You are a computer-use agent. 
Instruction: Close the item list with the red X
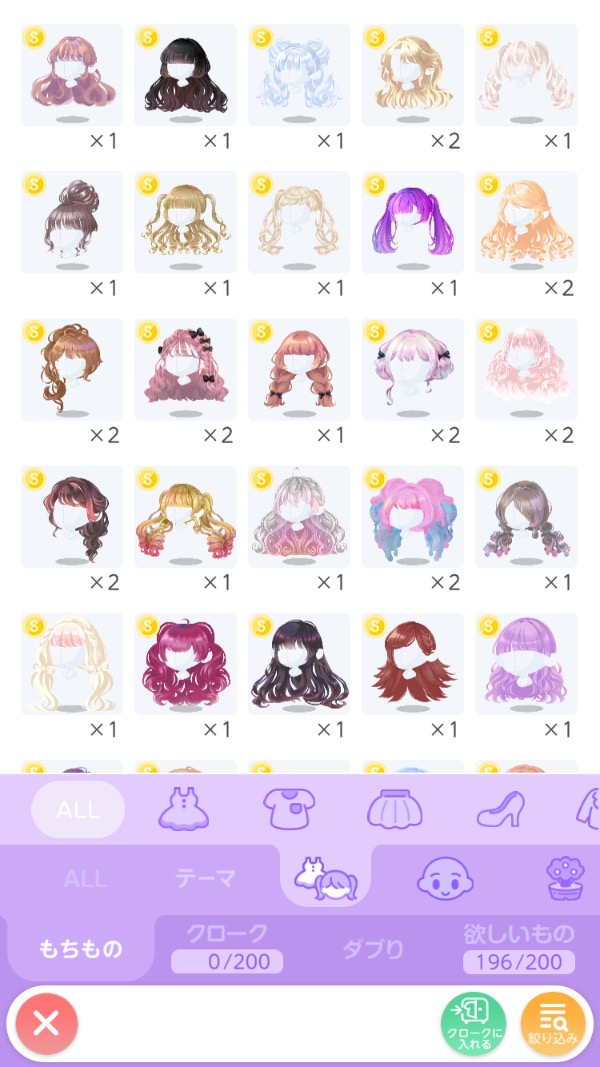(46, 1022)
